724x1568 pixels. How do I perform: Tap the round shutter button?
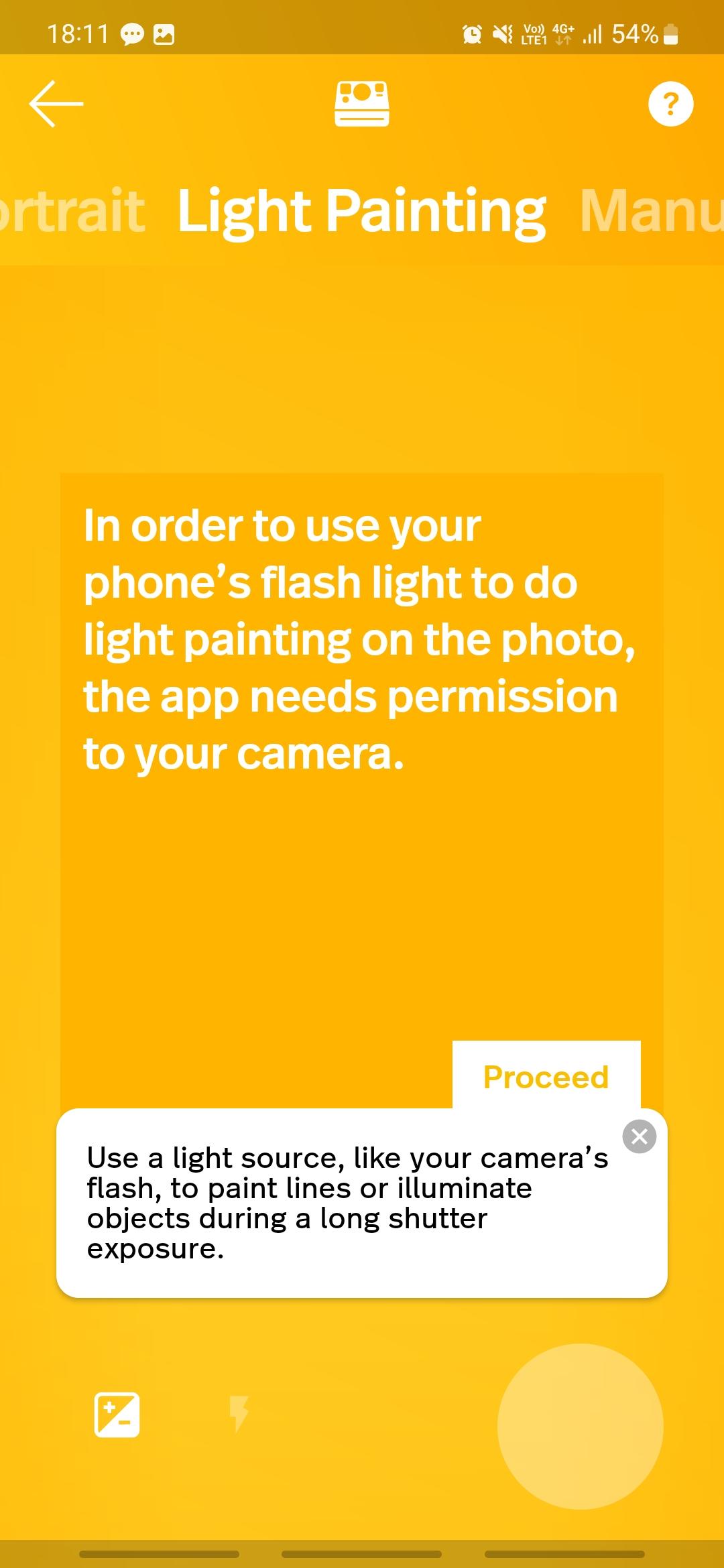click(581, 1427)
